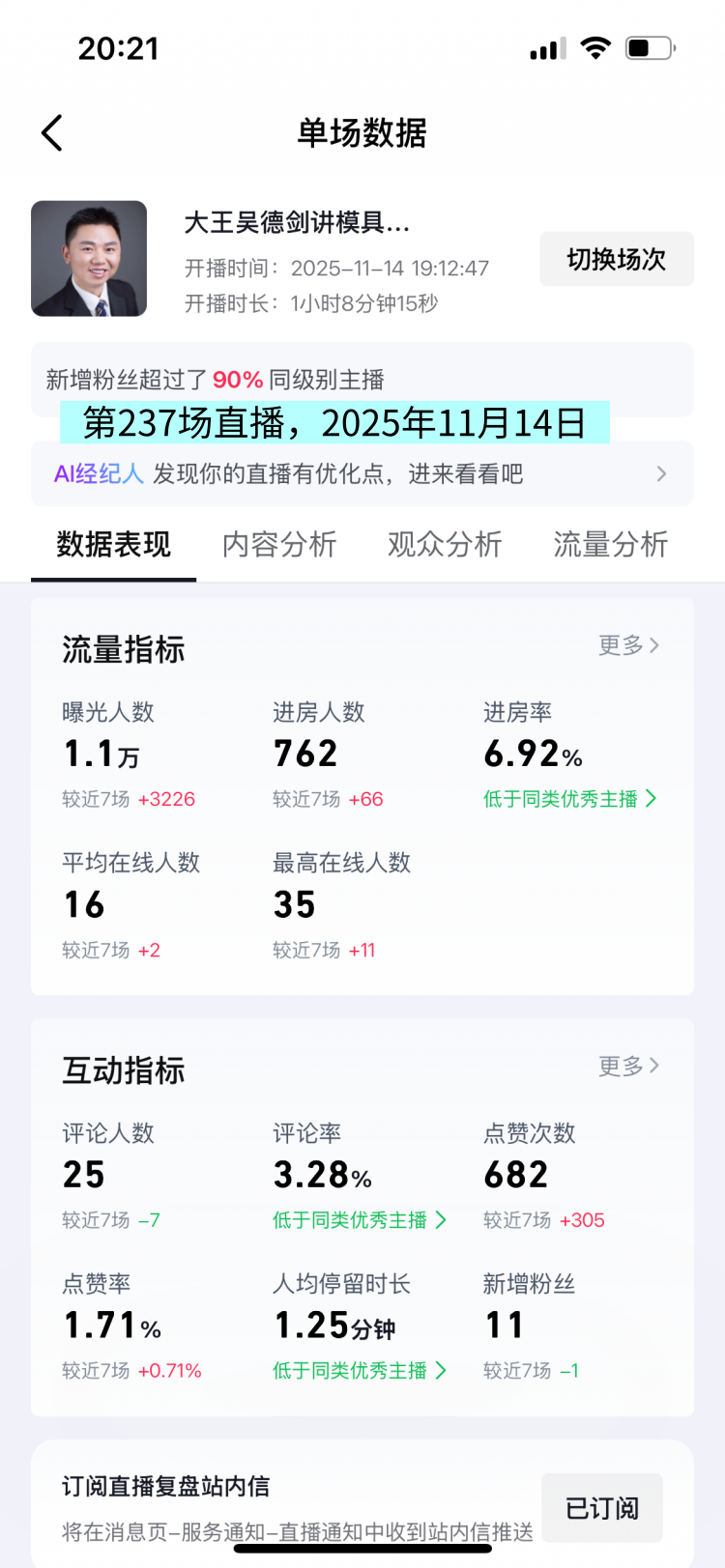Select the 数据表现 tab
The height and width of the screenshot is (1568, 725).
(x=113, y=545)
